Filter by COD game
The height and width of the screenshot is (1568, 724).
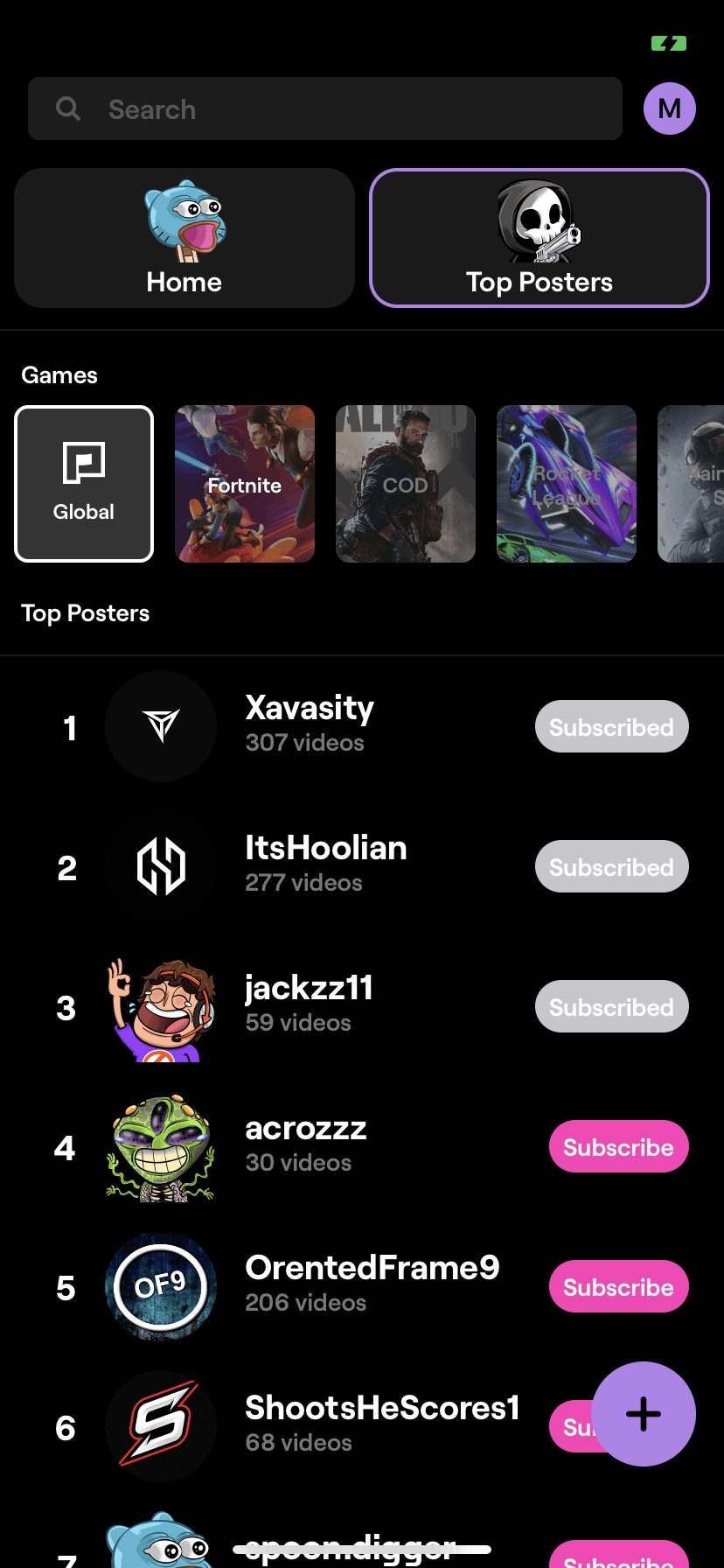pyautogui.click(x=406, y=484)
